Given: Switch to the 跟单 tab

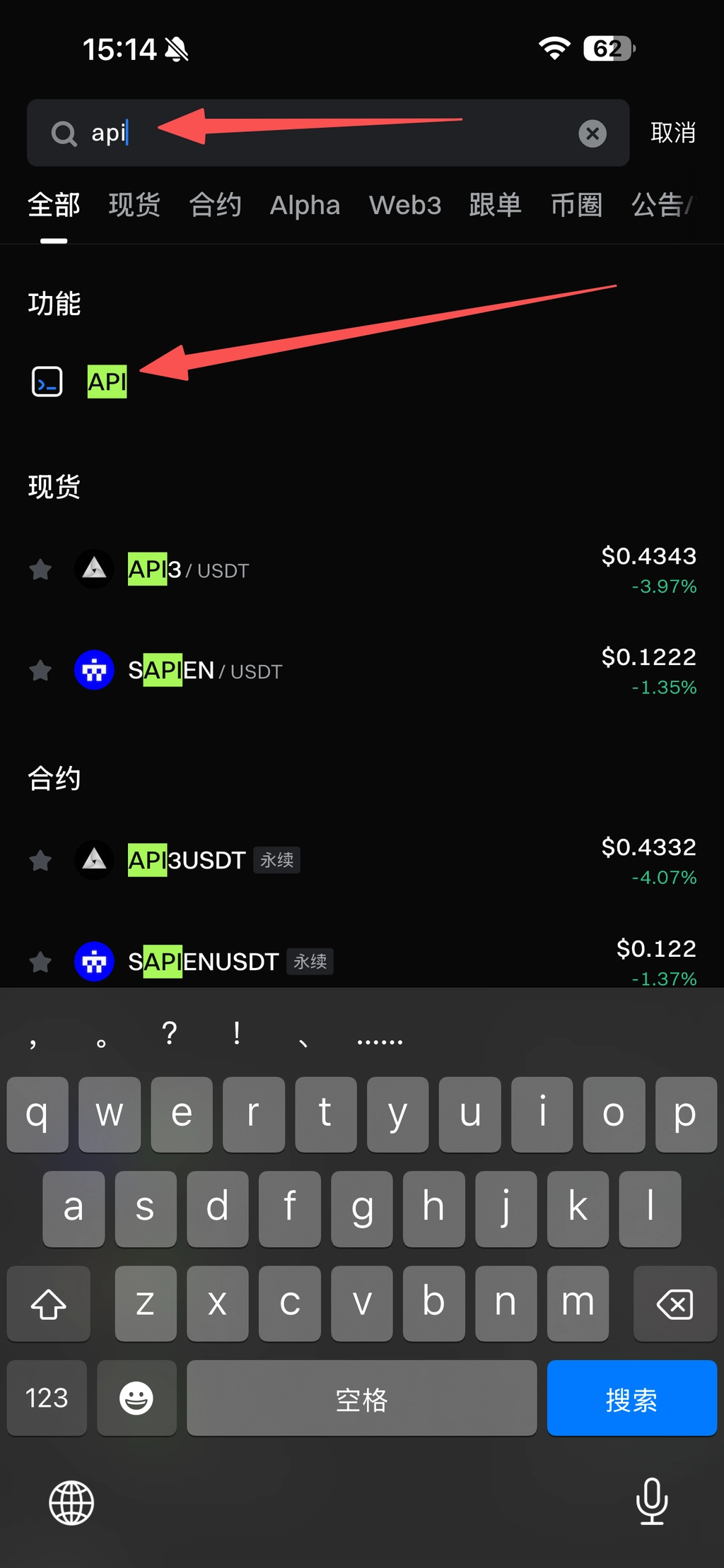Looking at the screenshot, I should point(495,205).
